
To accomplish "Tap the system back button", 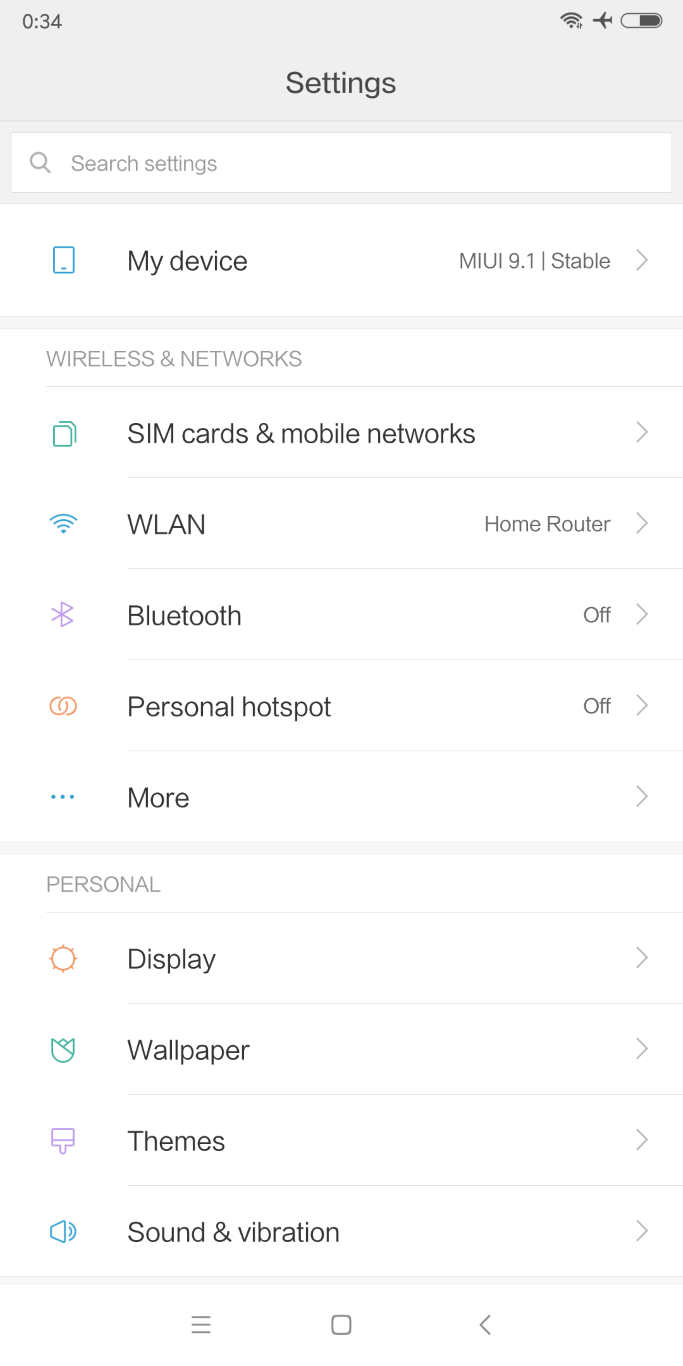I will pyautogui.click(x=485, y=1325).
